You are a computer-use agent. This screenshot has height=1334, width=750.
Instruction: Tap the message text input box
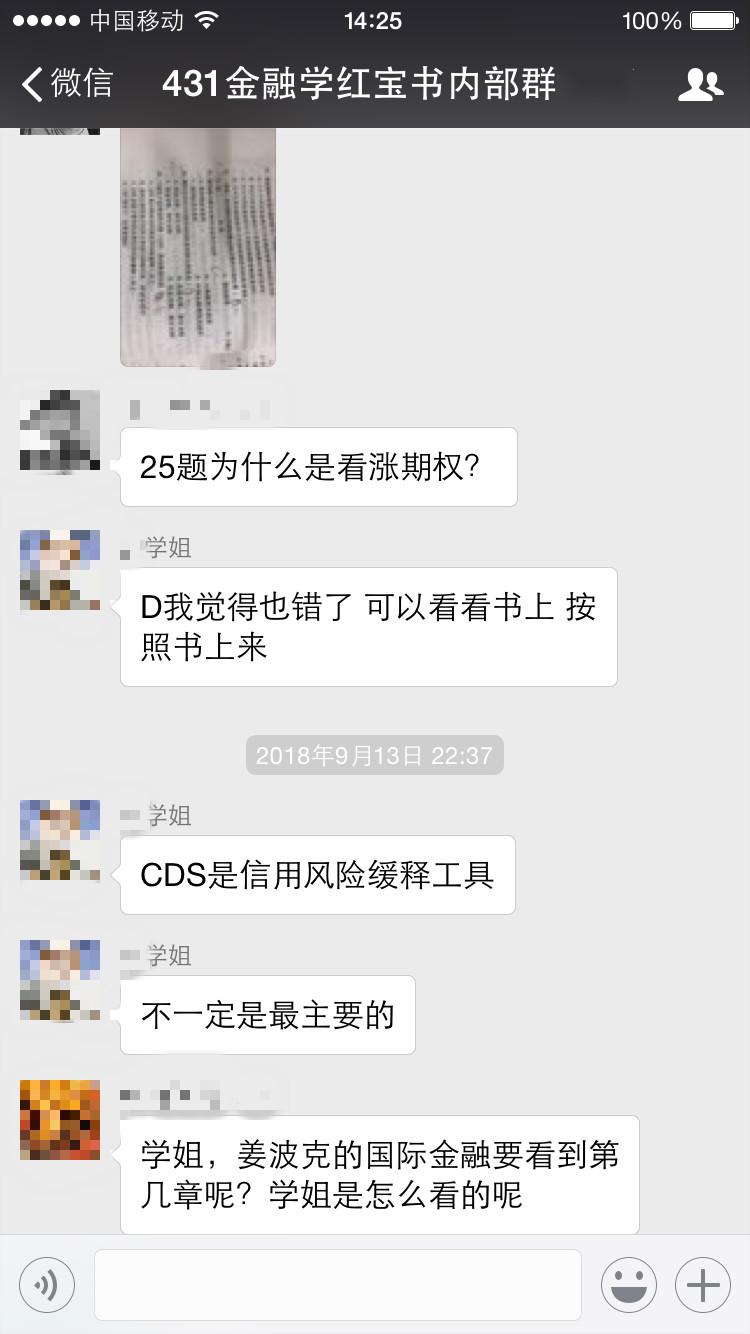338,1285
